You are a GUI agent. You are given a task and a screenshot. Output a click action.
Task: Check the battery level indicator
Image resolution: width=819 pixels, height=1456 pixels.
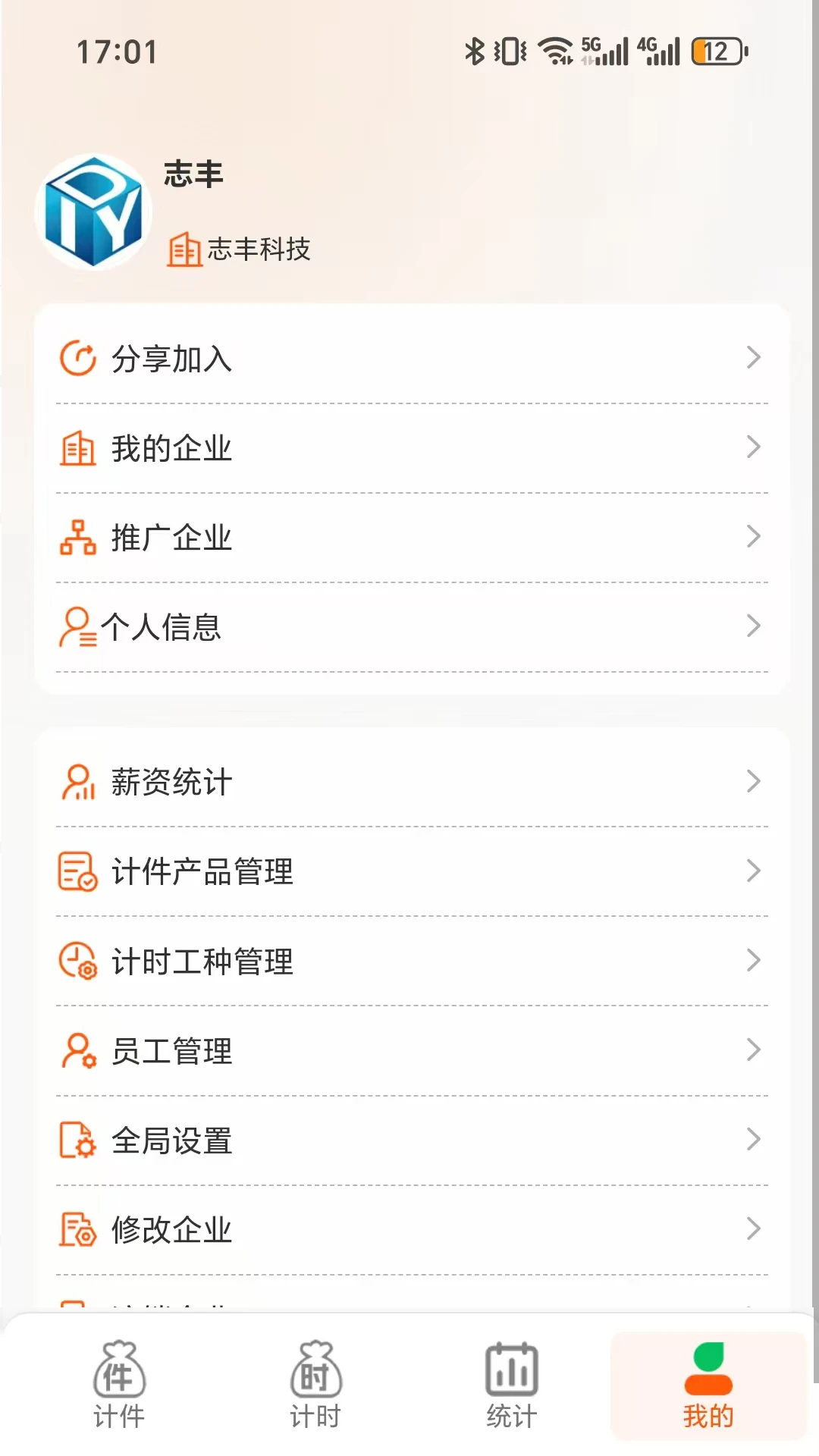716,50
